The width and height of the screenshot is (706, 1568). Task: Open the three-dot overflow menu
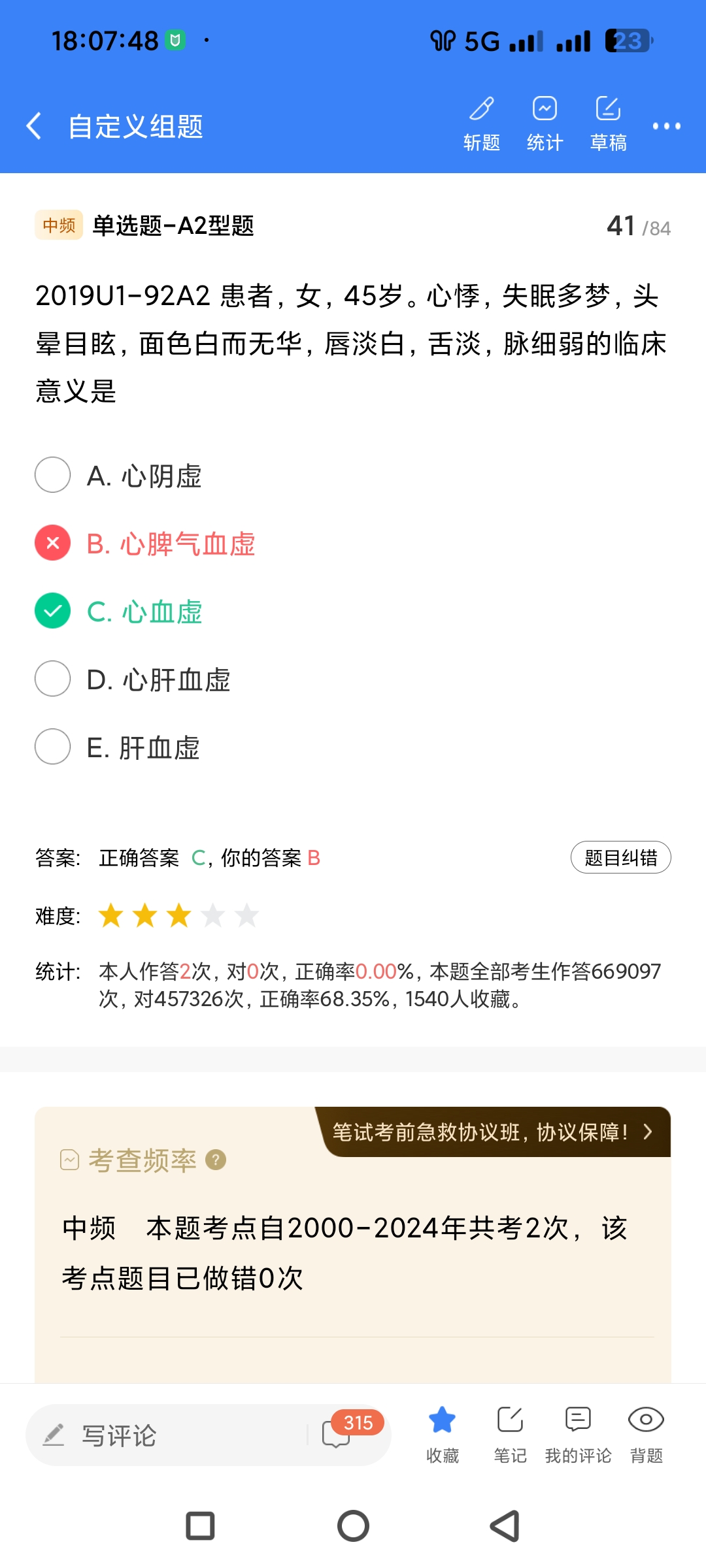(666, 126)
